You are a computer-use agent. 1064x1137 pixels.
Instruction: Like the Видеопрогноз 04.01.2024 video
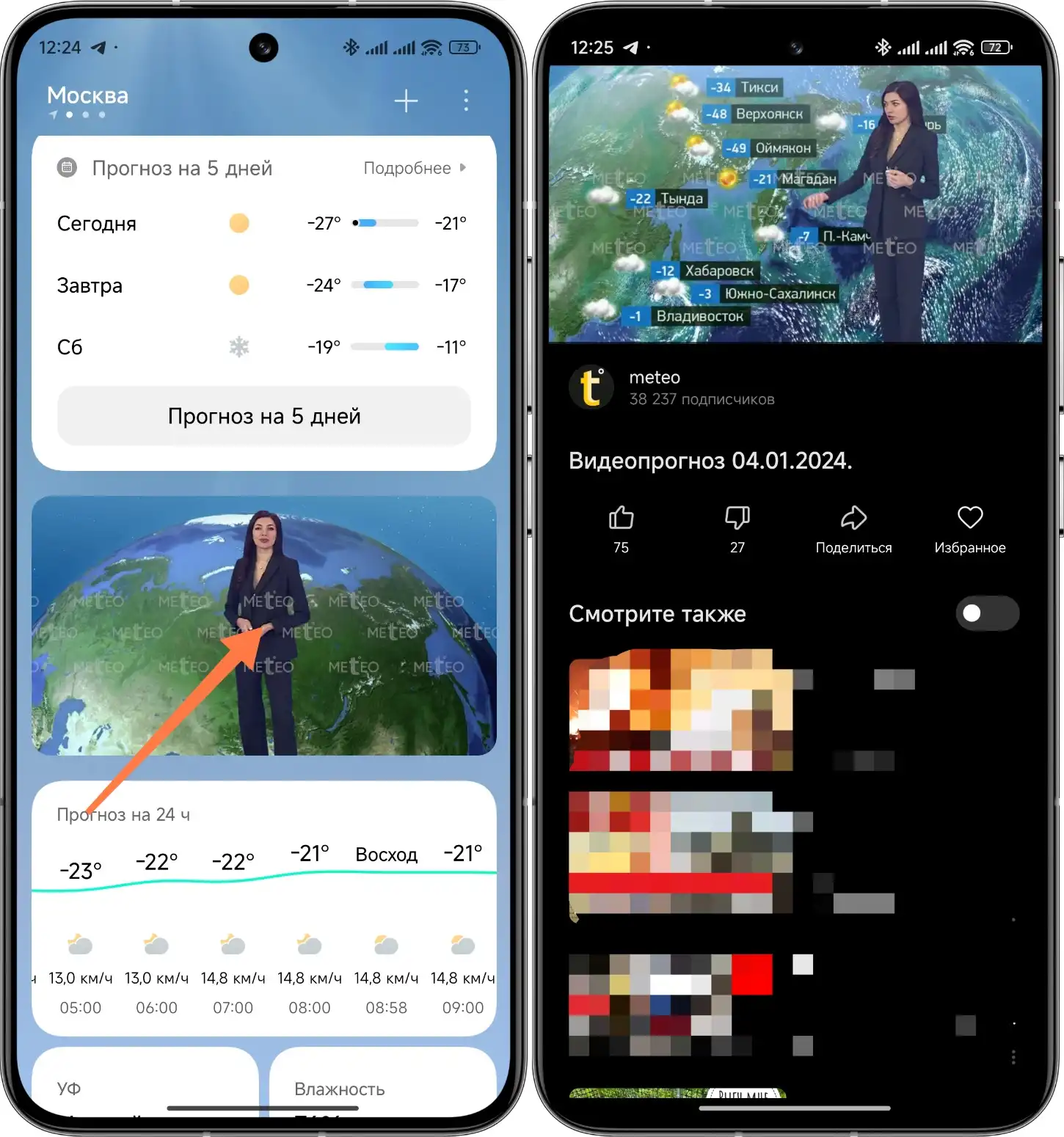click(x=621, y=528)
